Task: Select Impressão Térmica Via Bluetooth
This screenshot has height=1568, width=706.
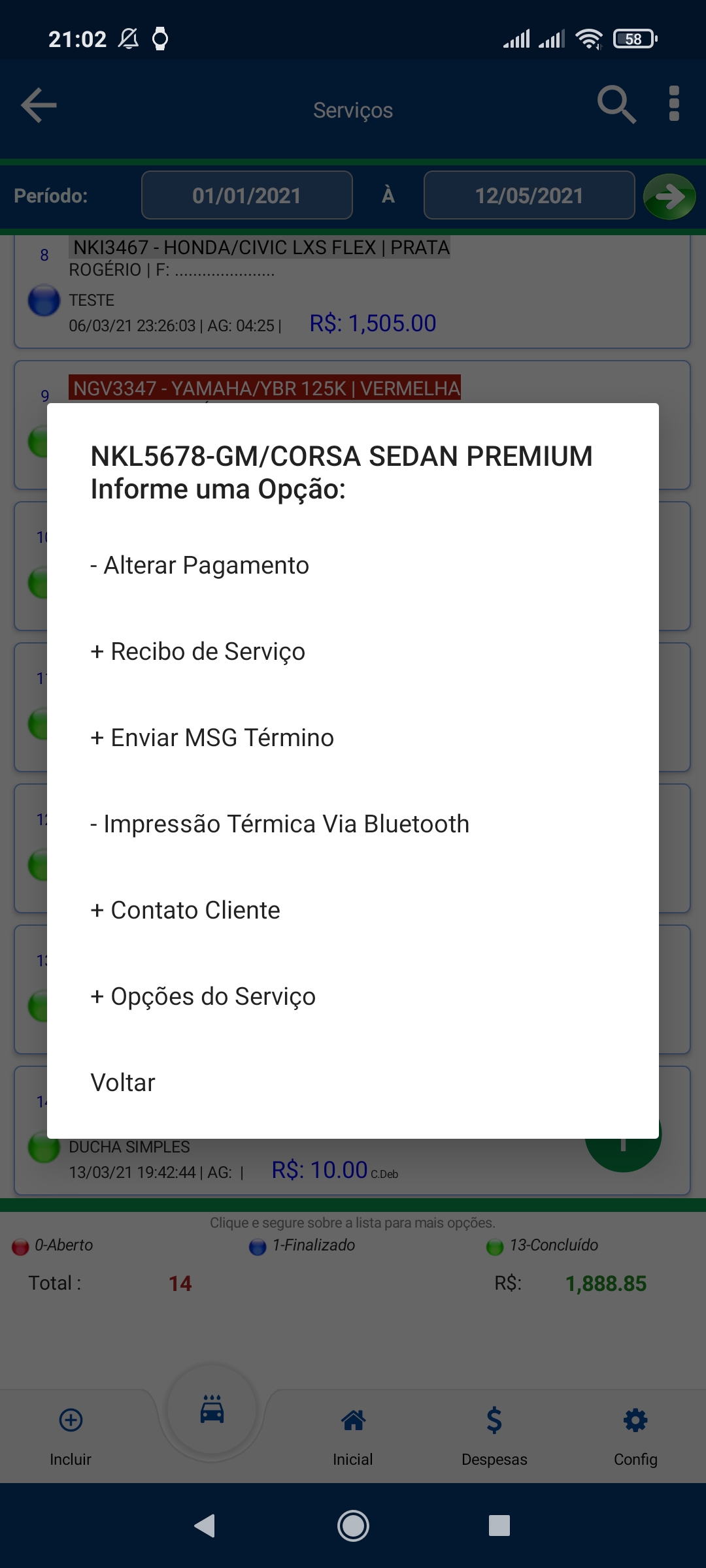Action: click(280, 824)
